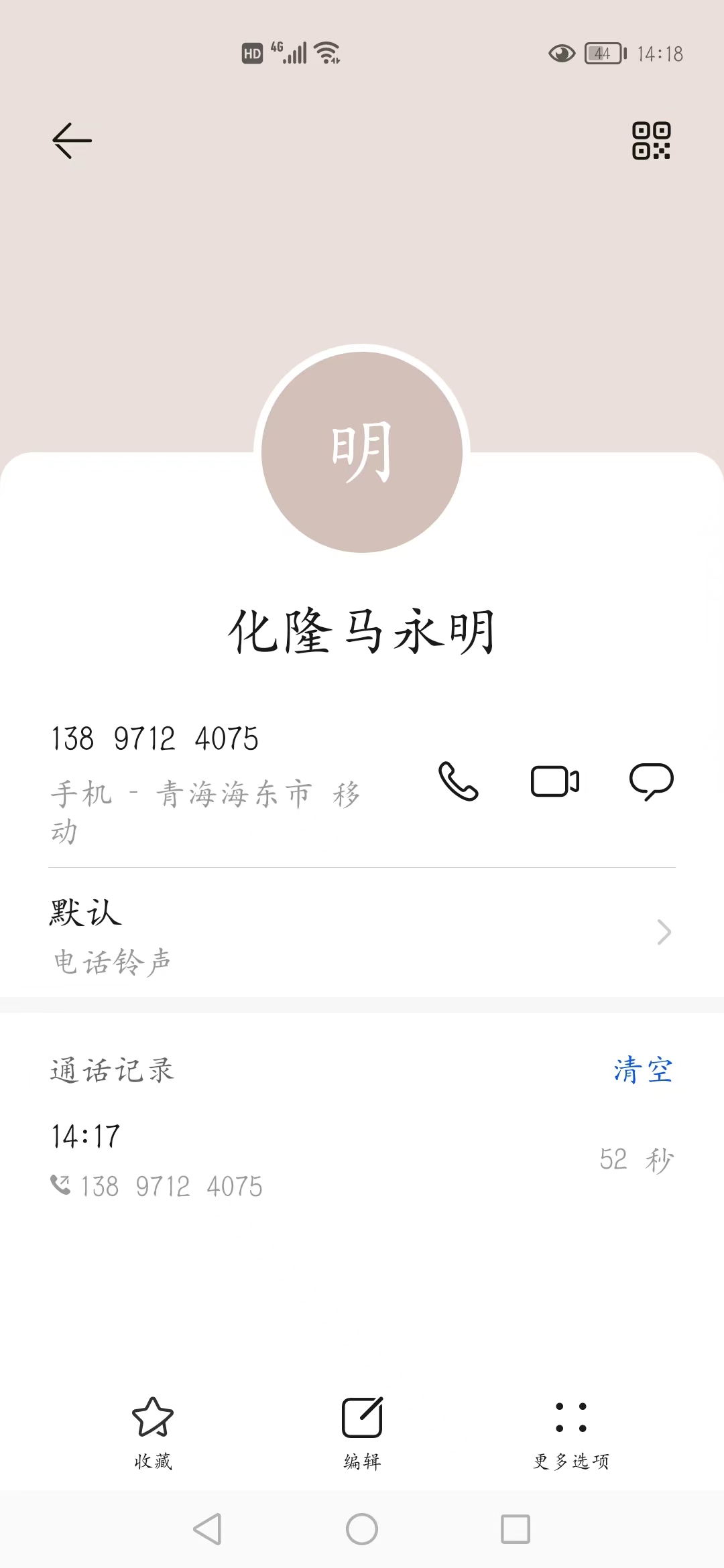This screenshot has width=724, height=1568.
Task: Tap the contact avatar 明
Action: [x=362, y=452]
